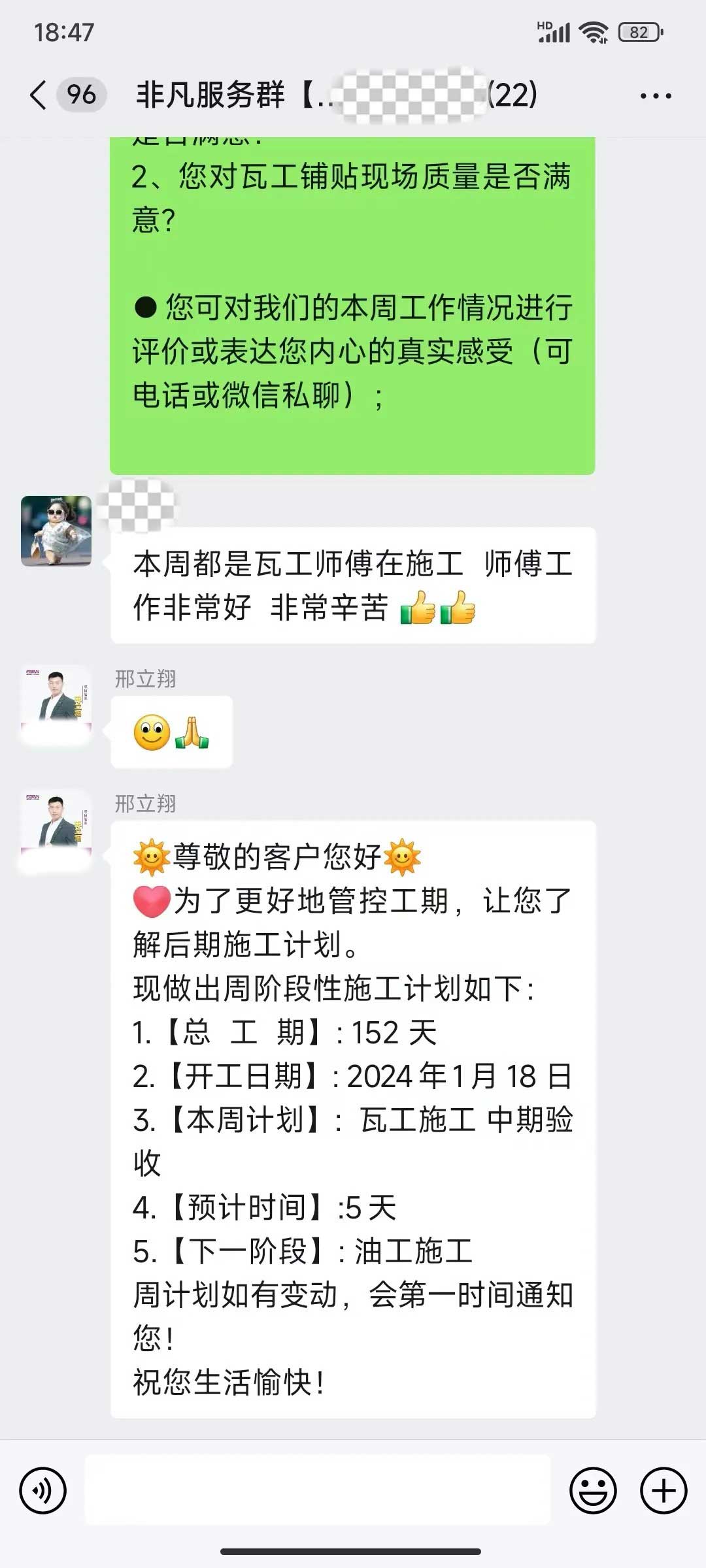Screen dimensions: 706x1568
Task: Switch to voice message input
Action: point(43,1490)
